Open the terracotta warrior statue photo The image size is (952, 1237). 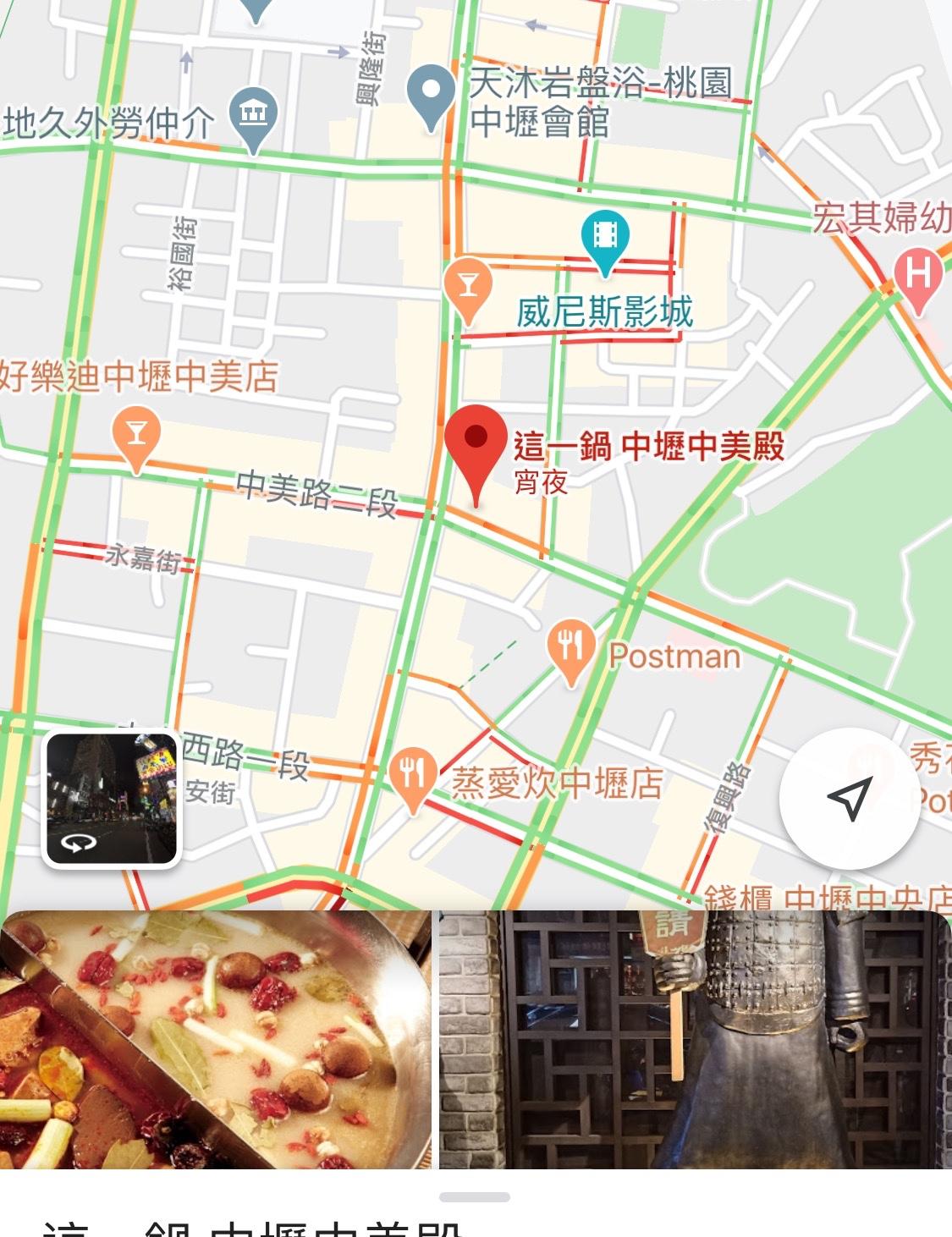[x=694, y=1039]
